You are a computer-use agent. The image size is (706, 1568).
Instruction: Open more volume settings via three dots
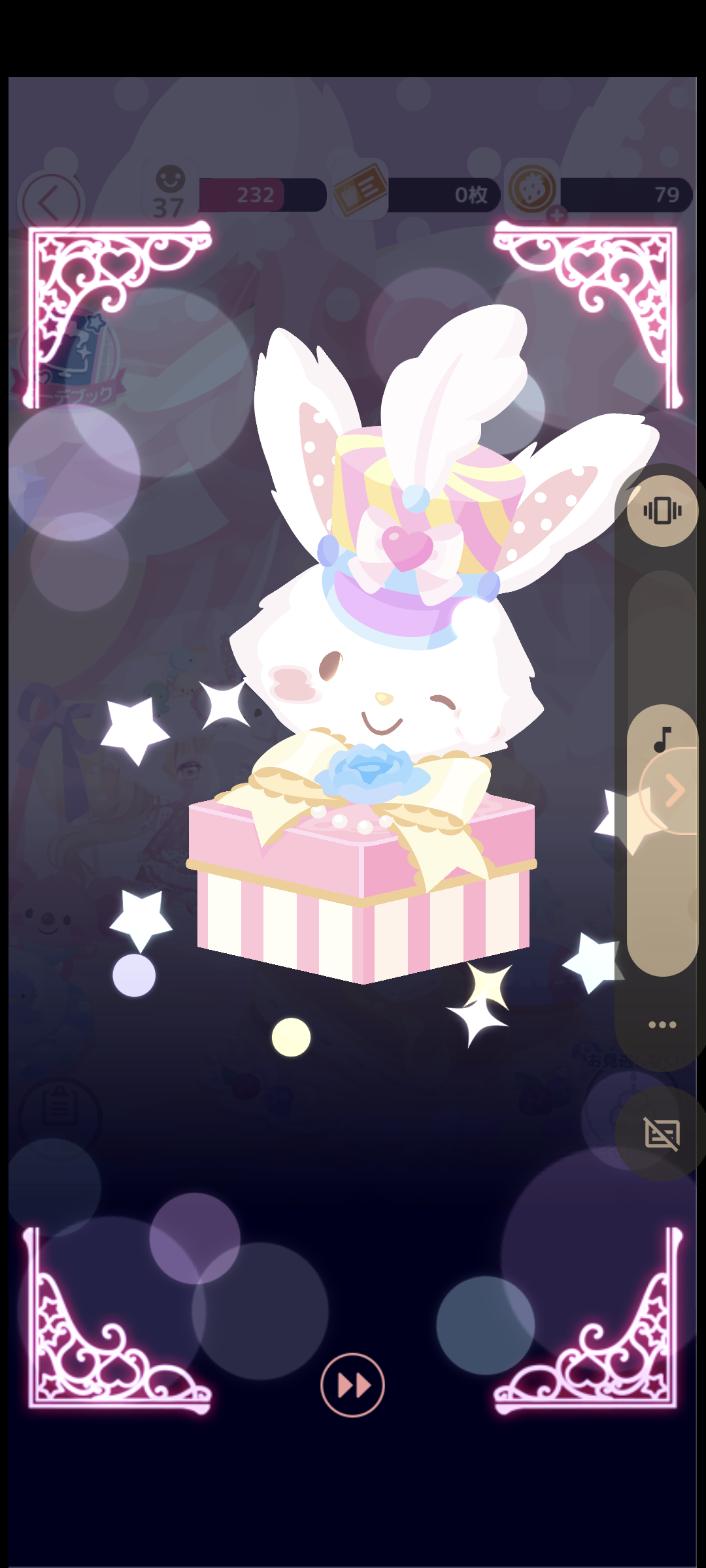coord(662,1024)
